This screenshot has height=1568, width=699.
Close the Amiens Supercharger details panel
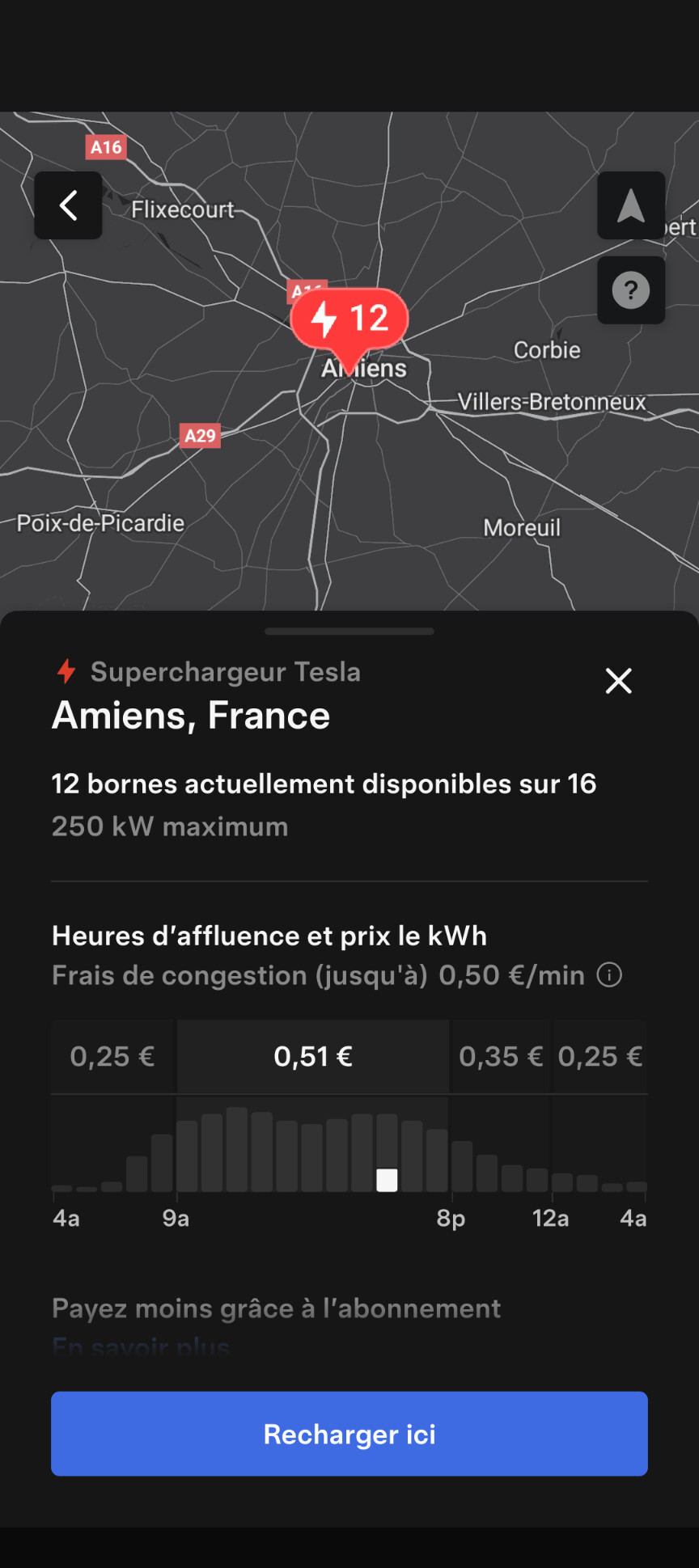pos(619,681)
